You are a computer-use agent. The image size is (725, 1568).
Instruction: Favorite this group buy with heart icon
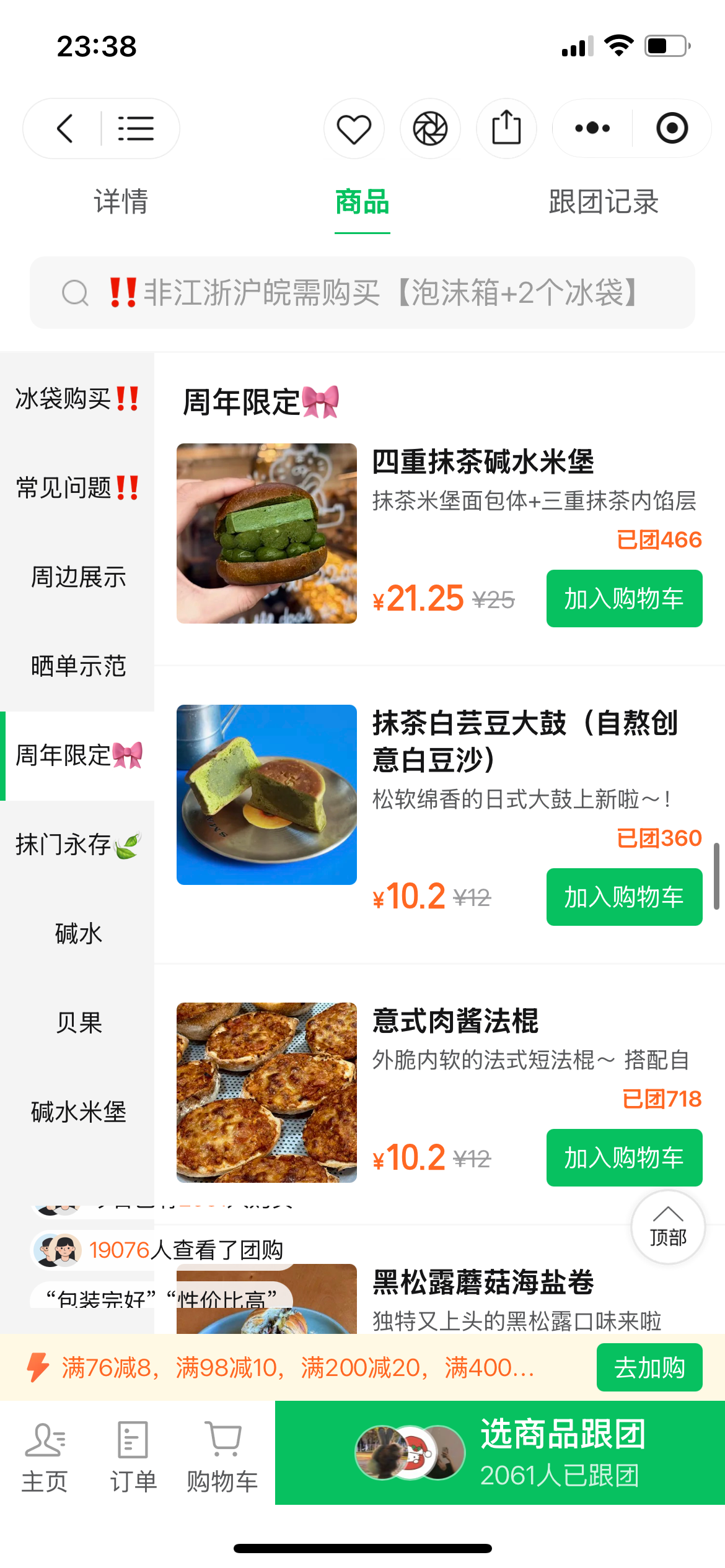coord(354,129)
